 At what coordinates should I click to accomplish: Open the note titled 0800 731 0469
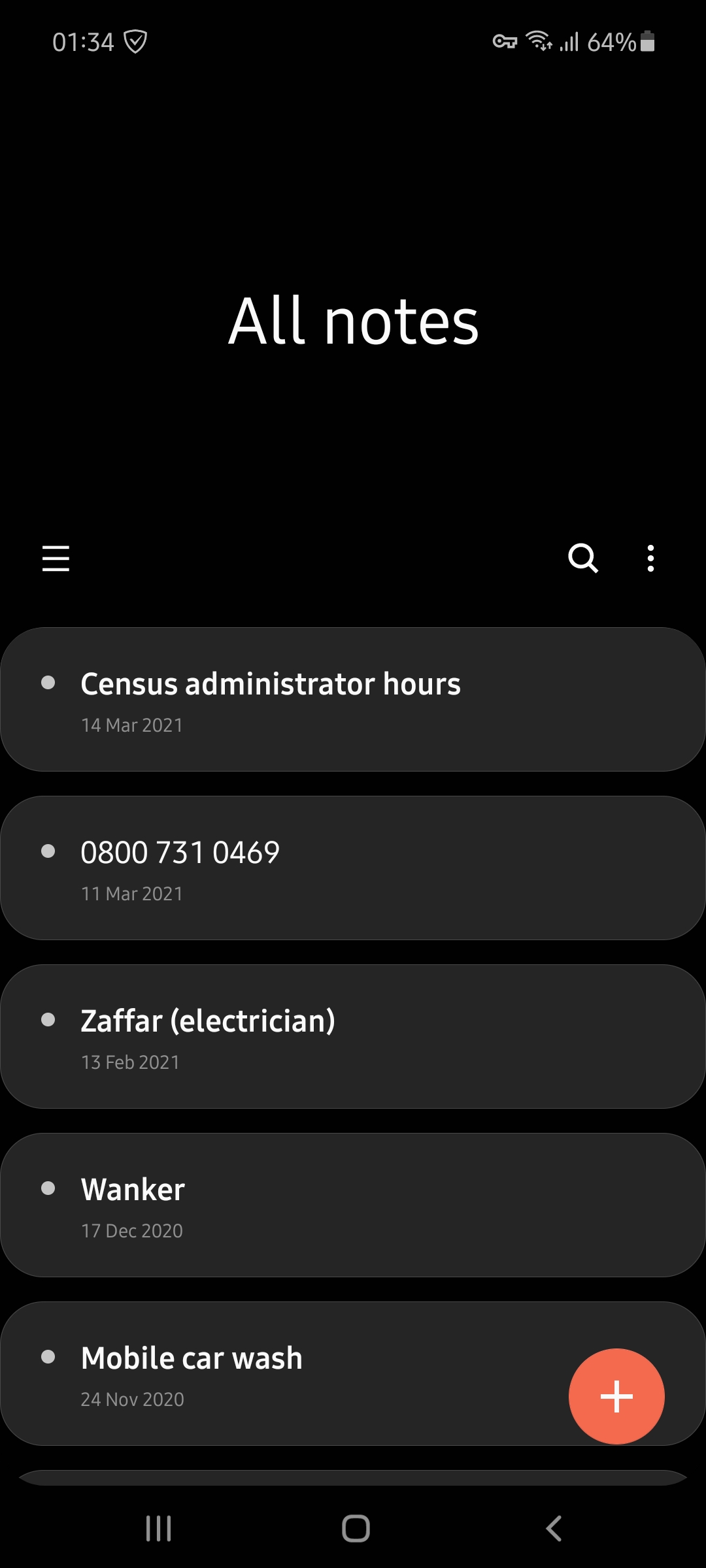pos(180,851)
